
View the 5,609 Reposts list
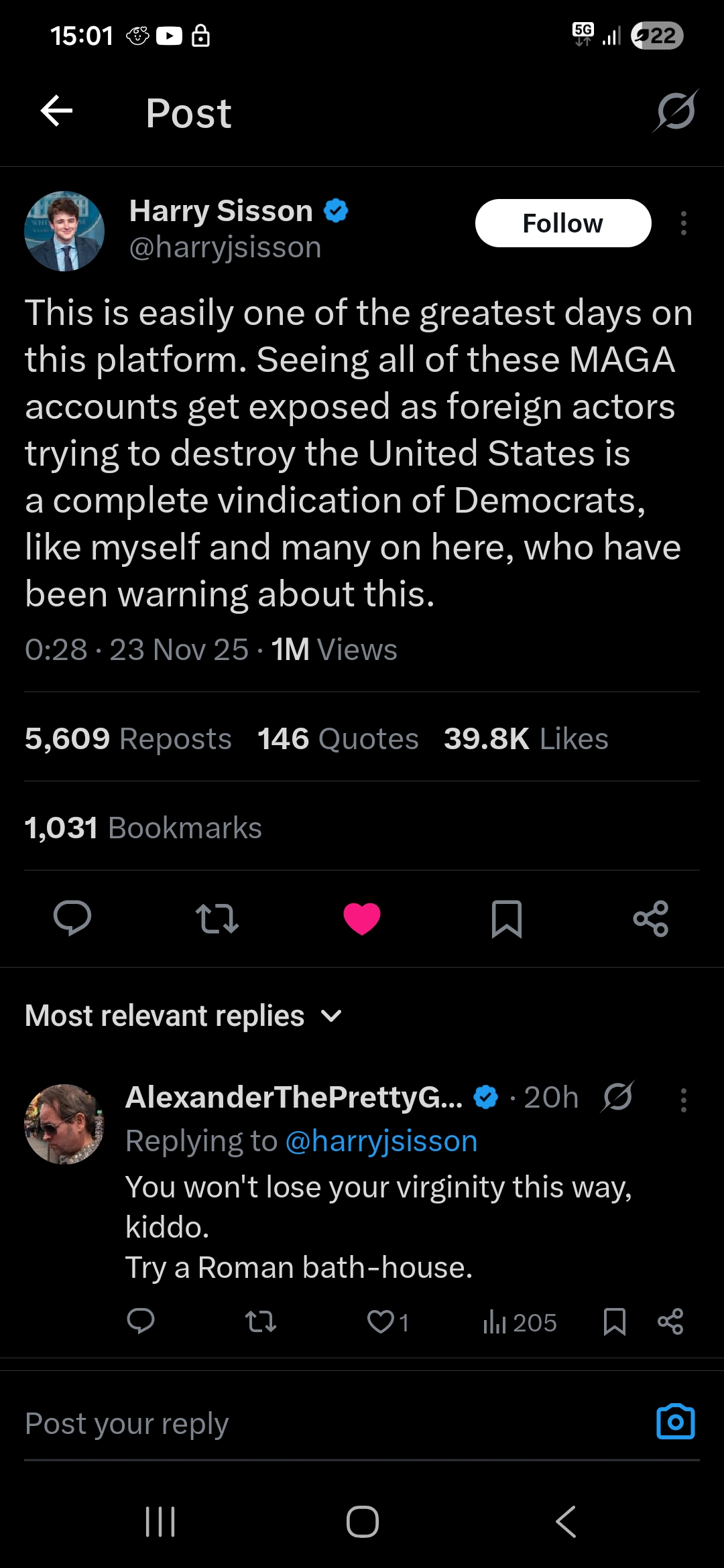pos(128,738)
